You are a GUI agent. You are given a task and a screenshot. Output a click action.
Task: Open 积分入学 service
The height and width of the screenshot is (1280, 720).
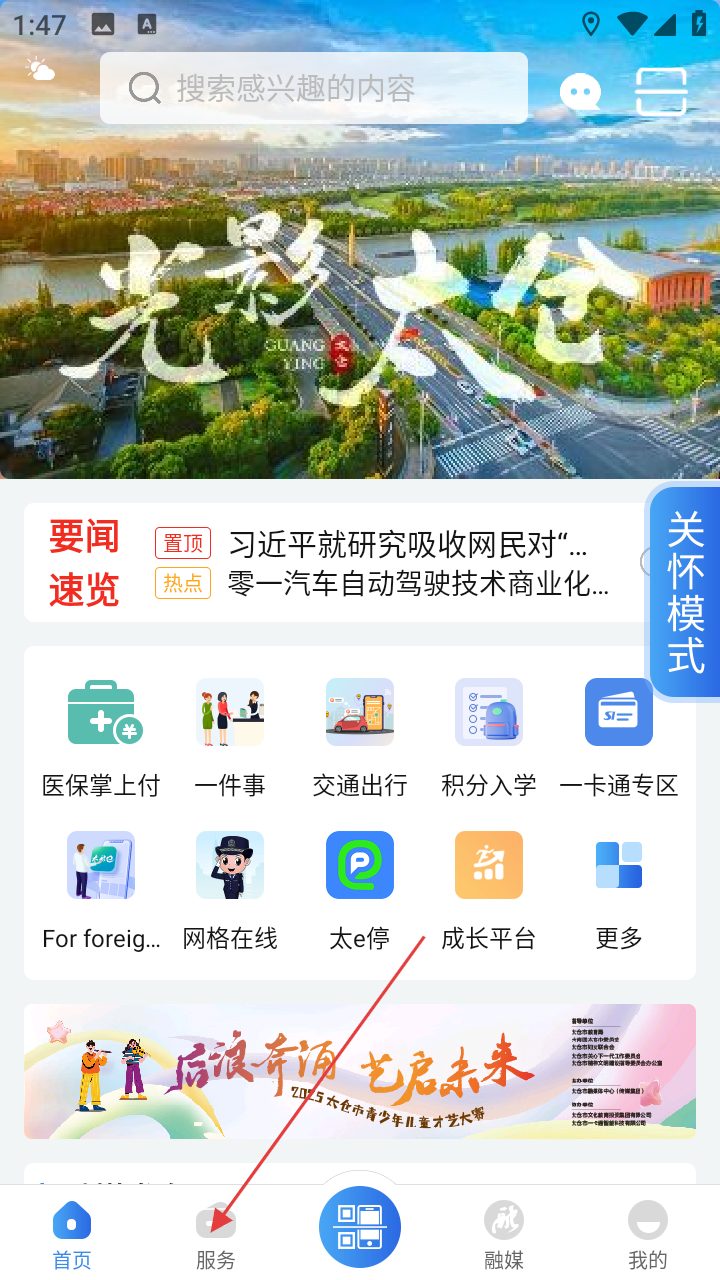[x=489, y=739]
